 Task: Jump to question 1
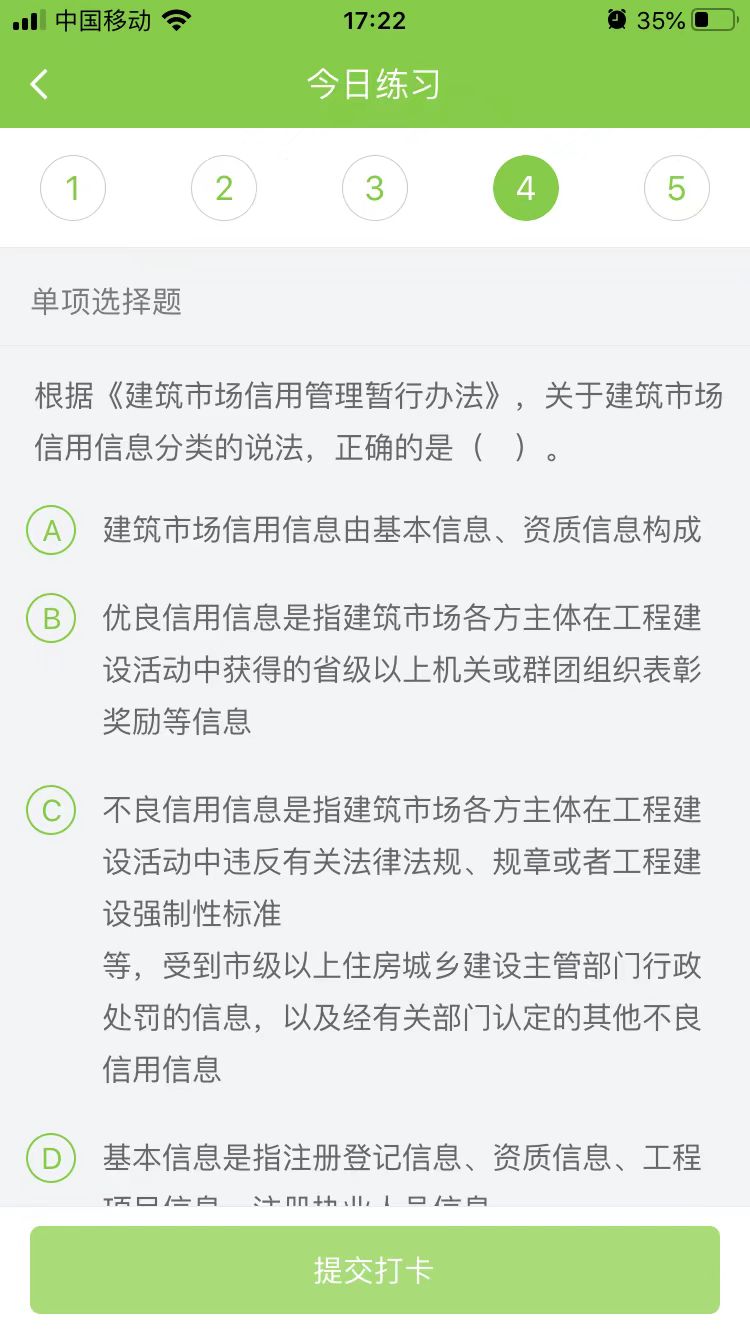click(73, 188)
